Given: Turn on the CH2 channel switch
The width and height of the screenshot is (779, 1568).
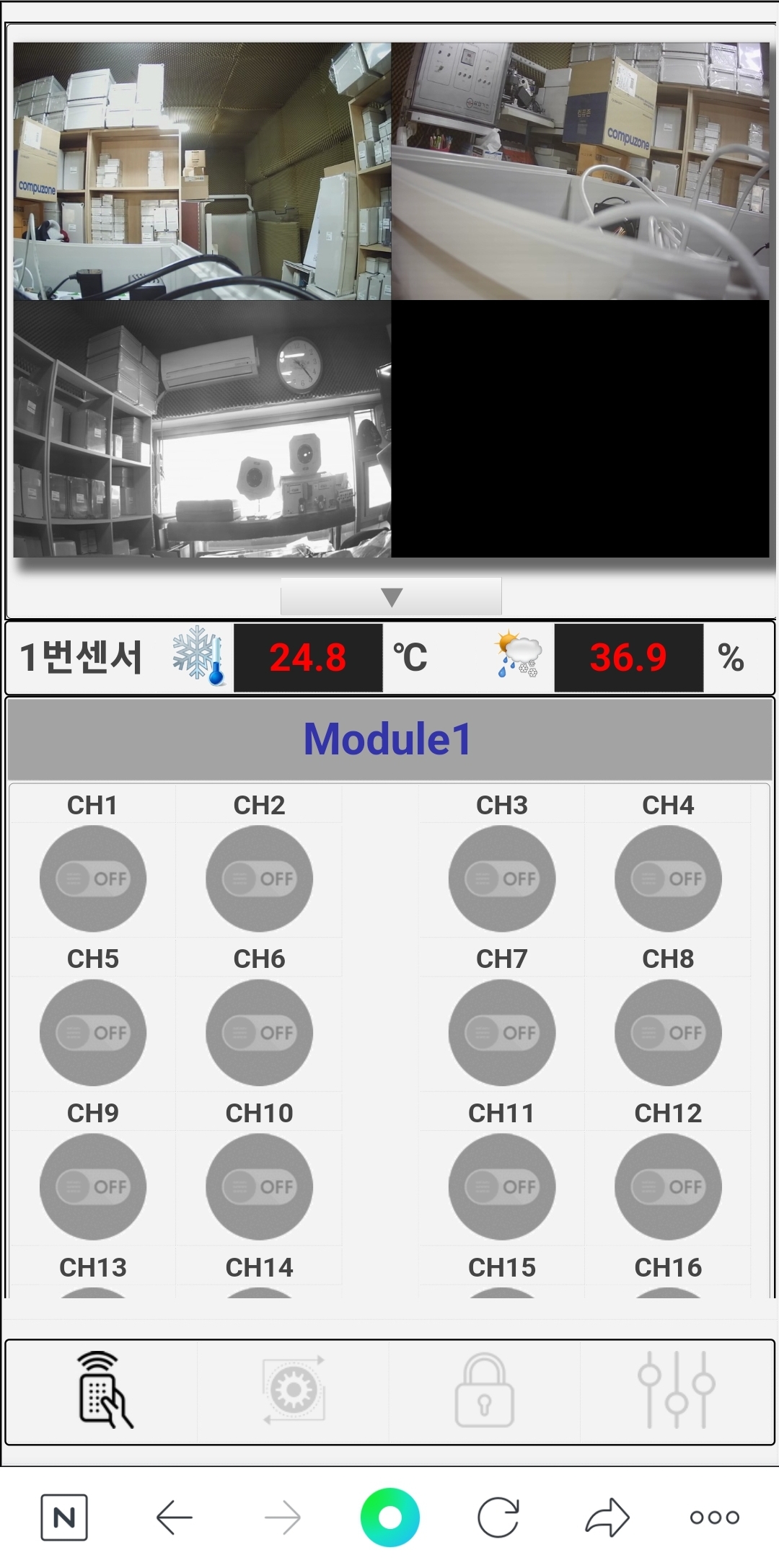Looking at the screenshot, I should click(259, 878).
